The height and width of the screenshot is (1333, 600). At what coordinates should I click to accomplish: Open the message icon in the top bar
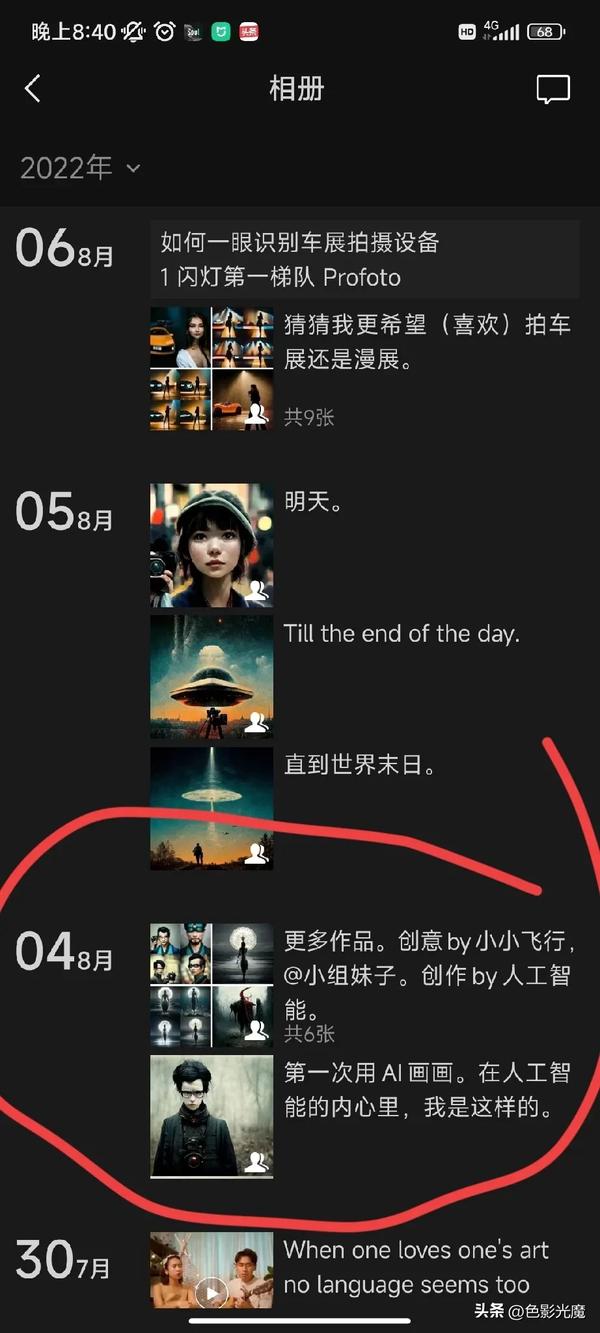point(553,89)
